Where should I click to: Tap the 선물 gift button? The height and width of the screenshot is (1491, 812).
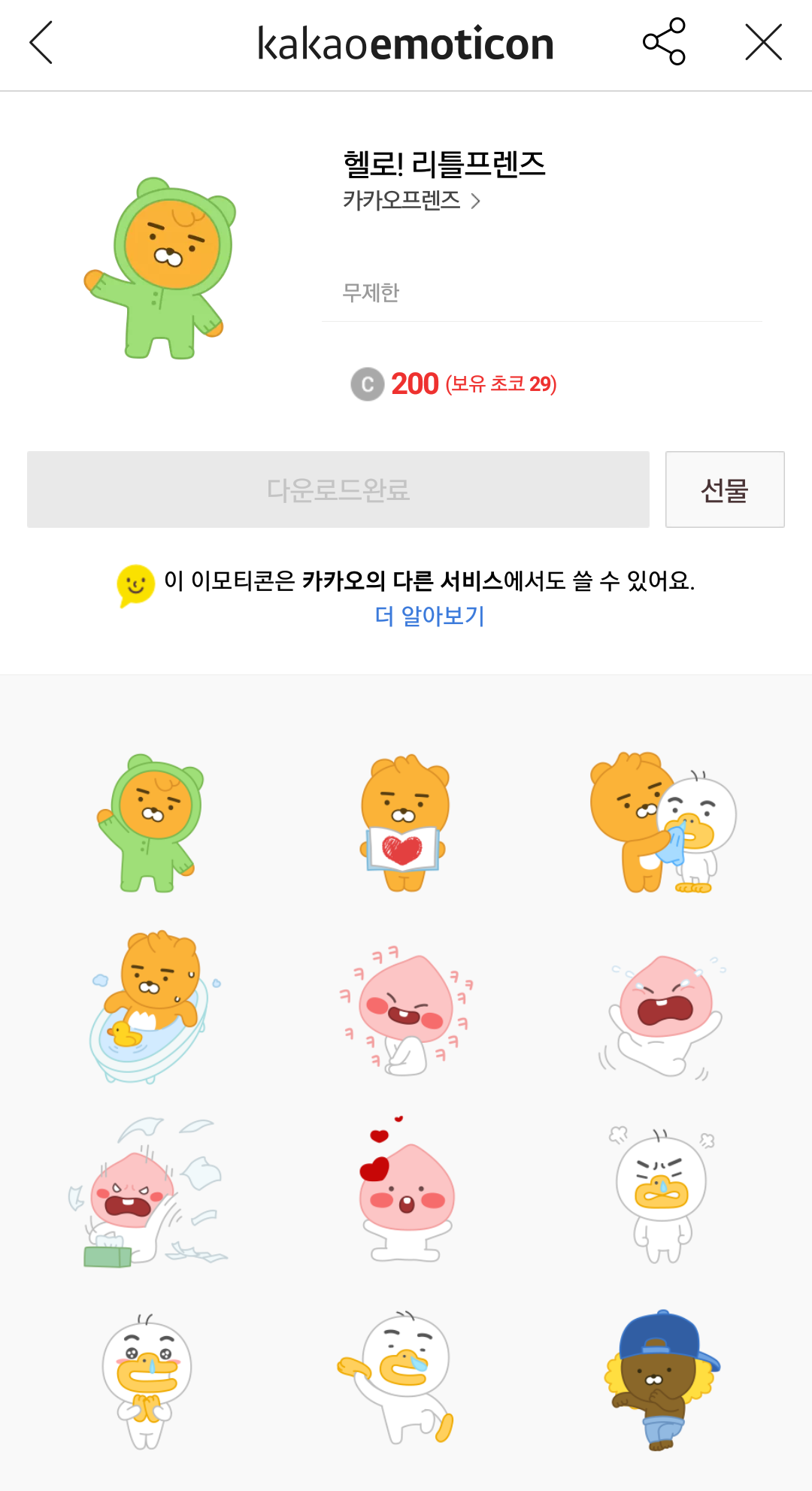pyautogui.click(x=724, y=489)
